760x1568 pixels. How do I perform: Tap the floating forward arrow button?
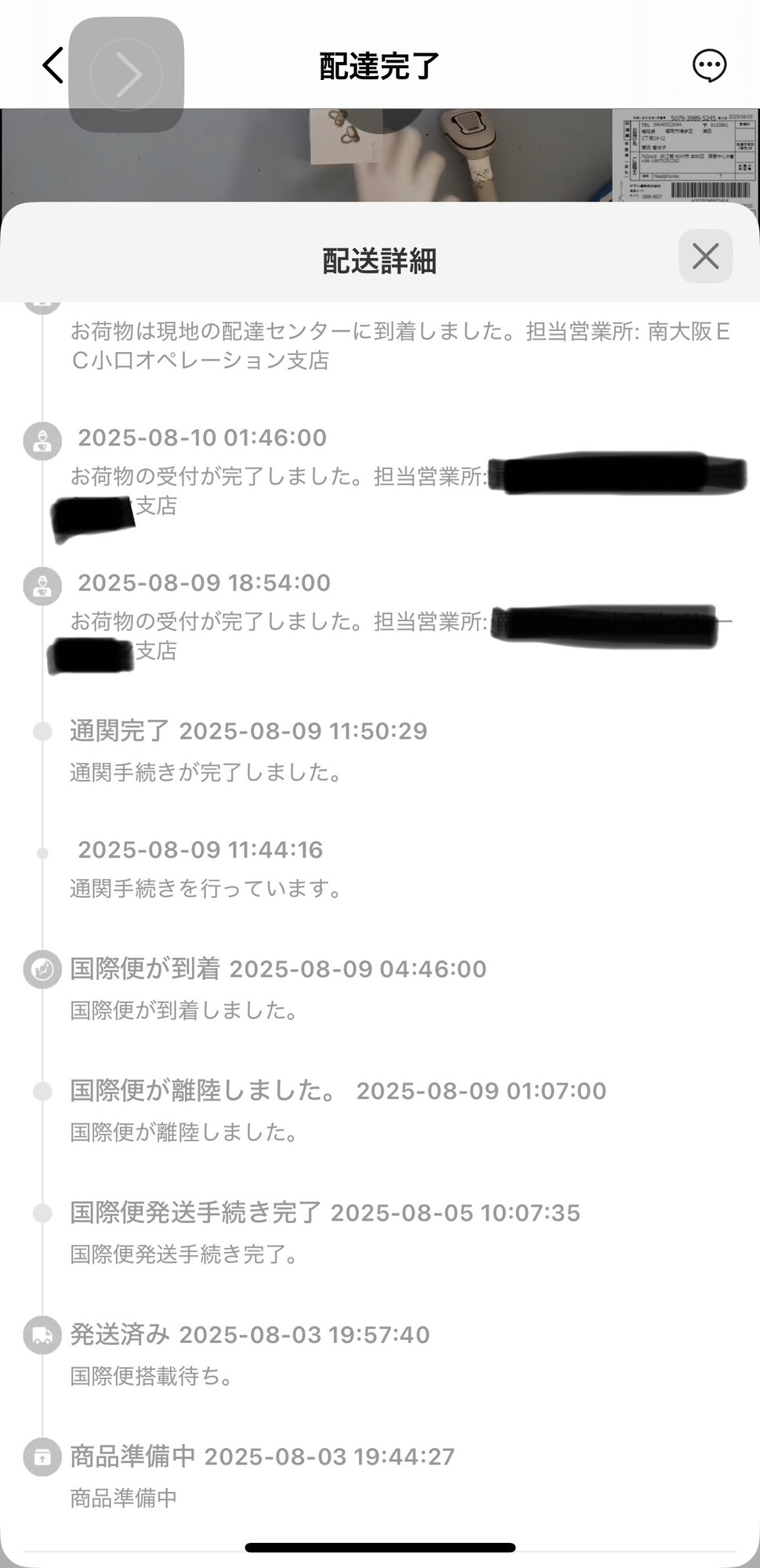pyautogui.click(x=127, y=74)
